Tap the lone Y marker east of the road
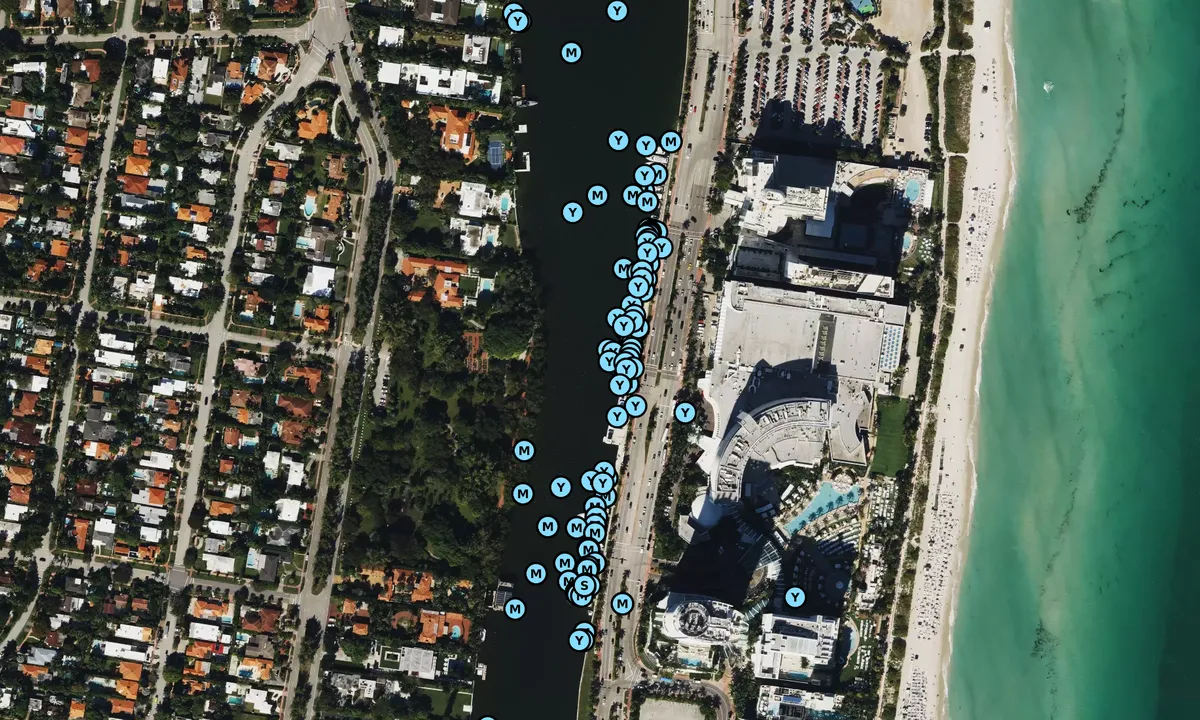The width and height of the screenshot is (1200, 720). [x=685, y=412]
